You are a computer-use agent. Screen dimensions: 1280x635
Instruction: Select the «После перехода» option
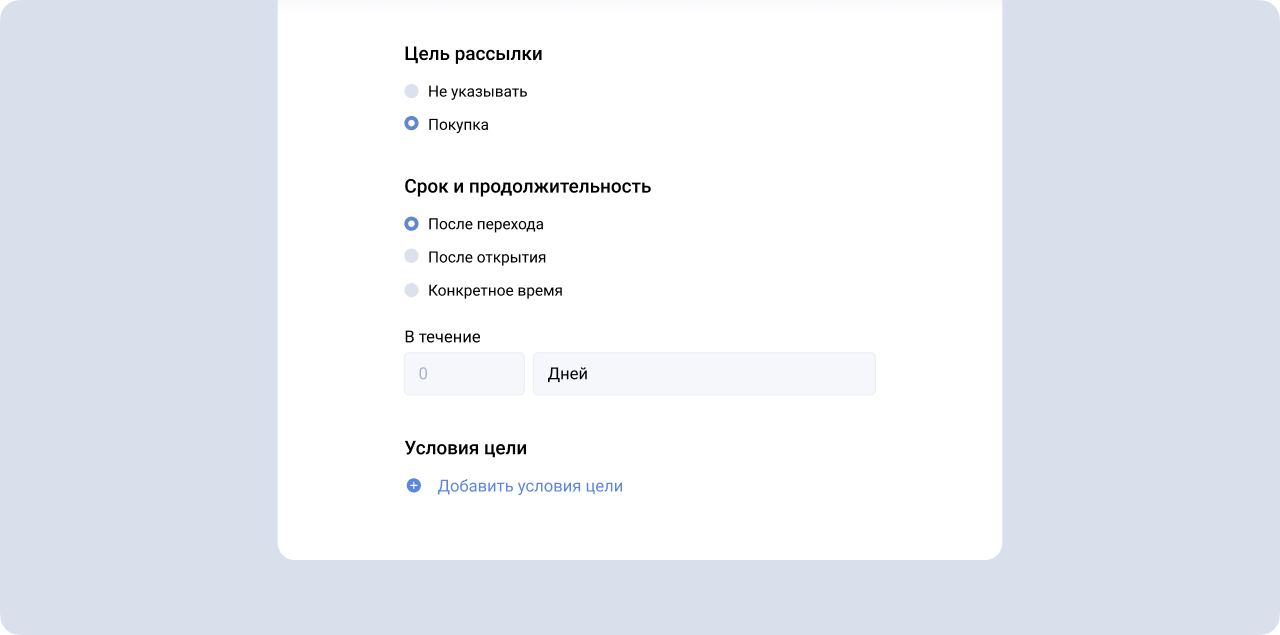411,224
